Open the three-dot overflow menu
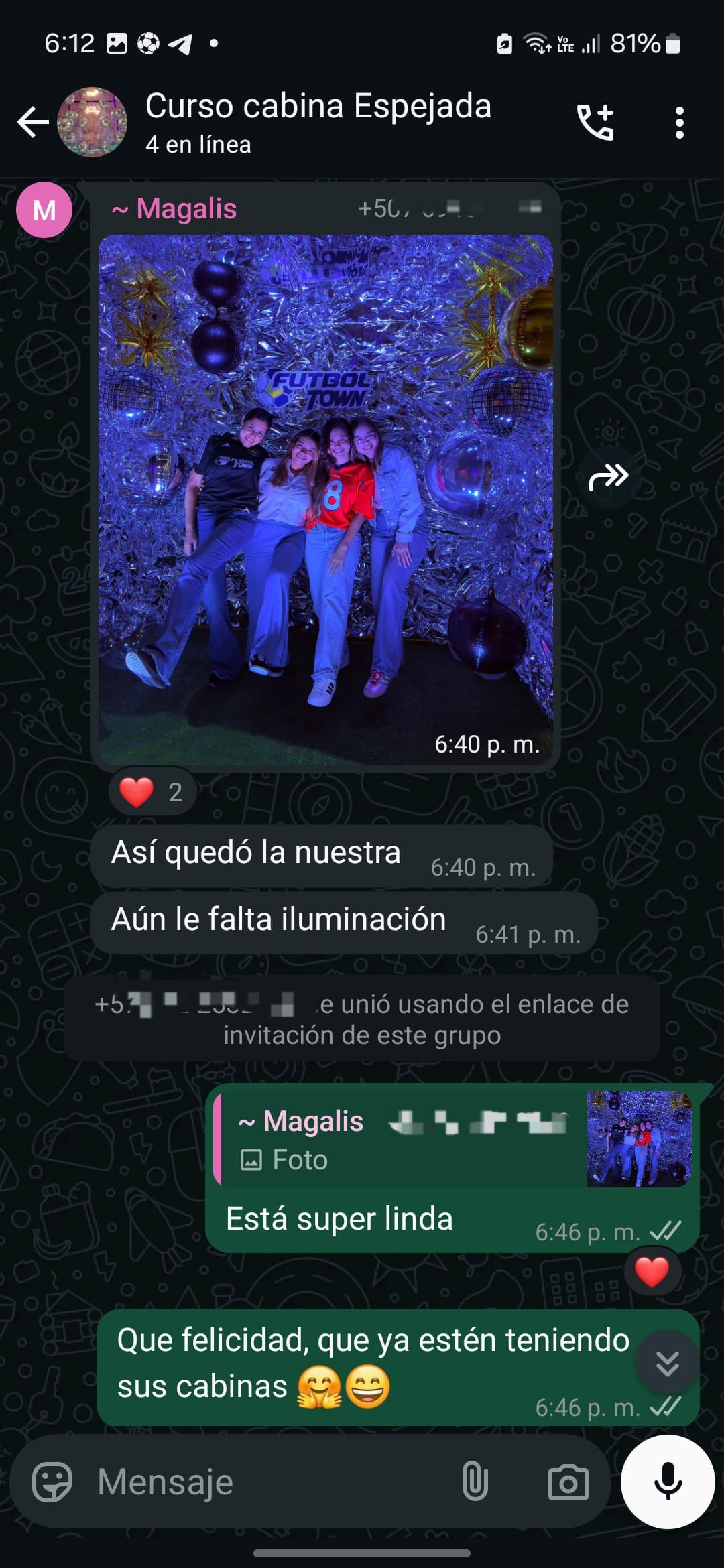 pos(679,123)
